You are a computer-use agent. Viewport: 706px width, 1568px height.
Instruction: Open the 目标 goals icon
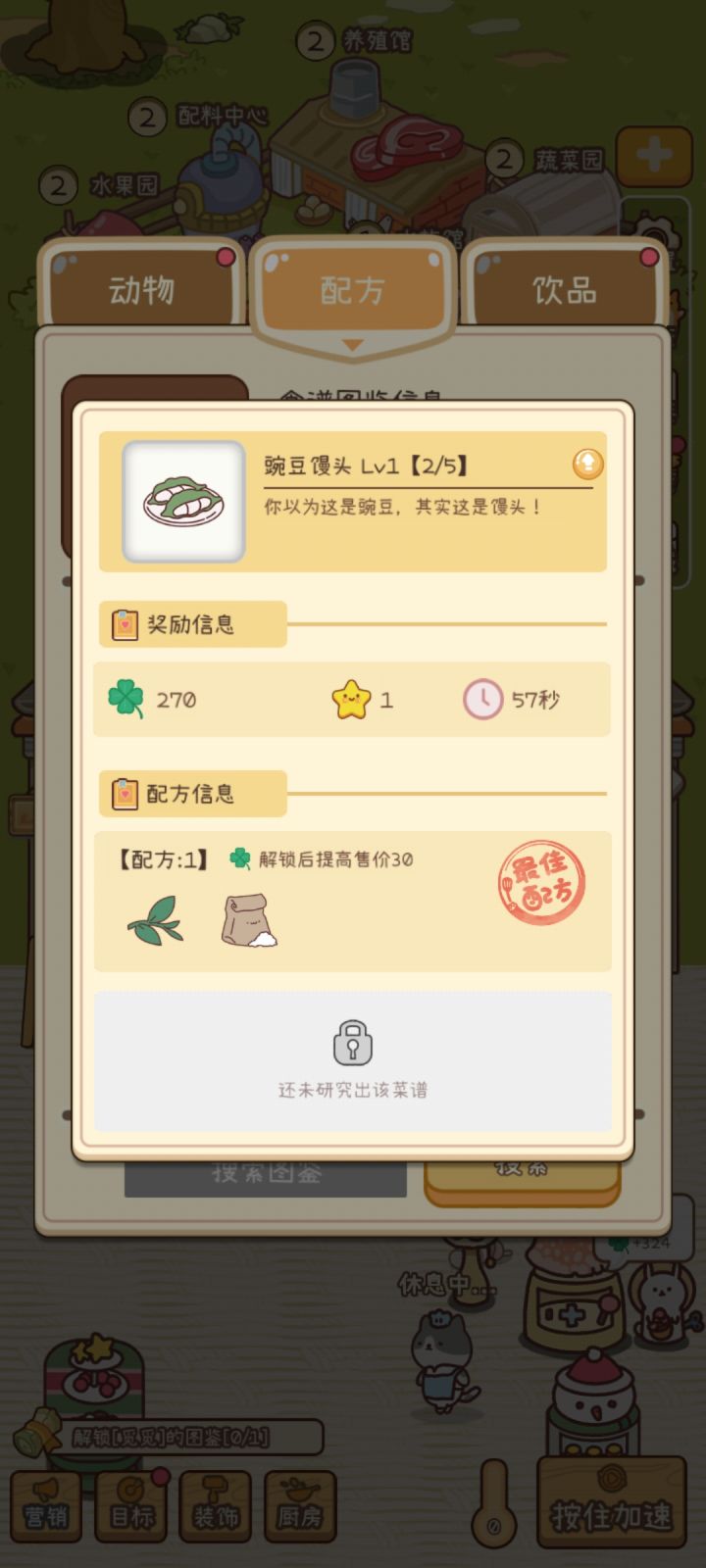(x=130, y=1504)
